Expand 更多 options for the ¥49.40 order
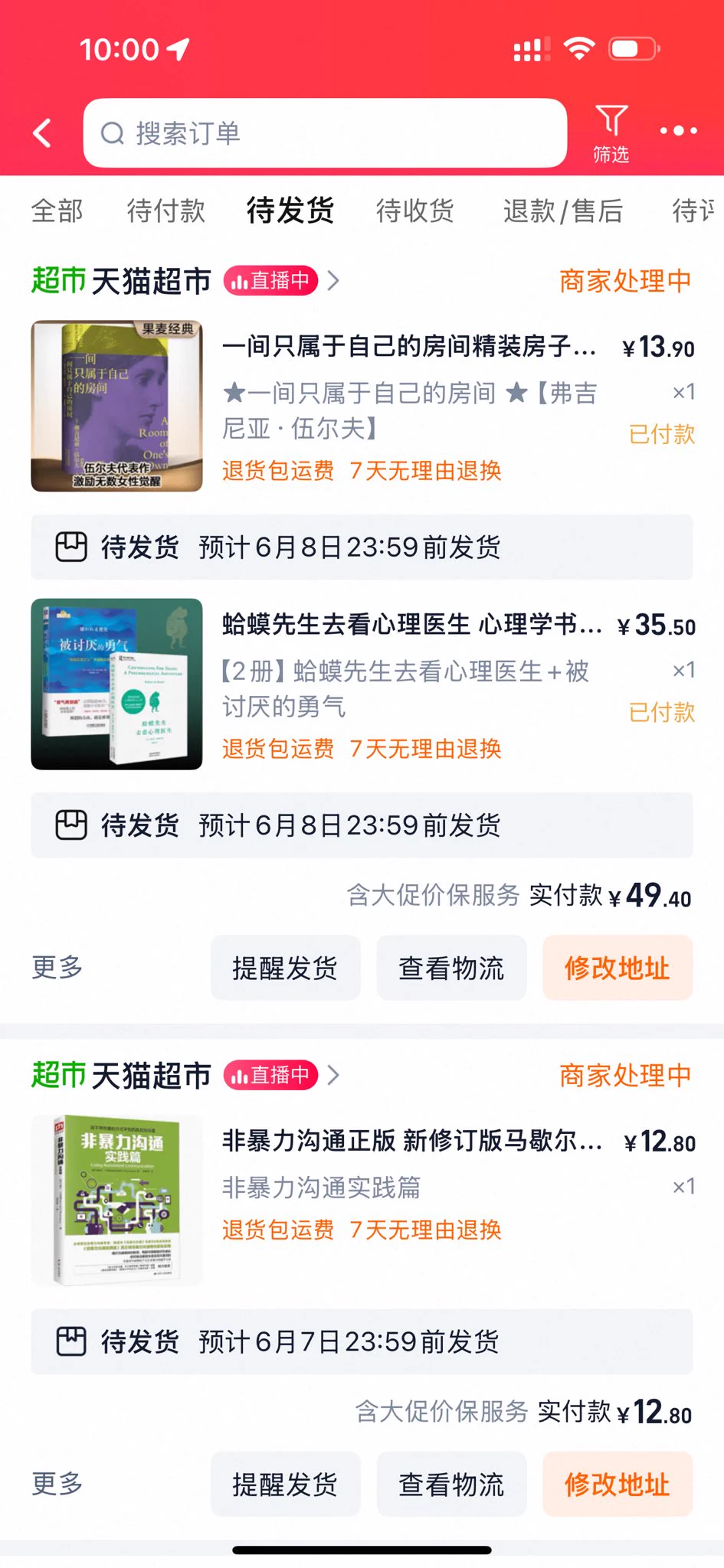 point(57,967)
